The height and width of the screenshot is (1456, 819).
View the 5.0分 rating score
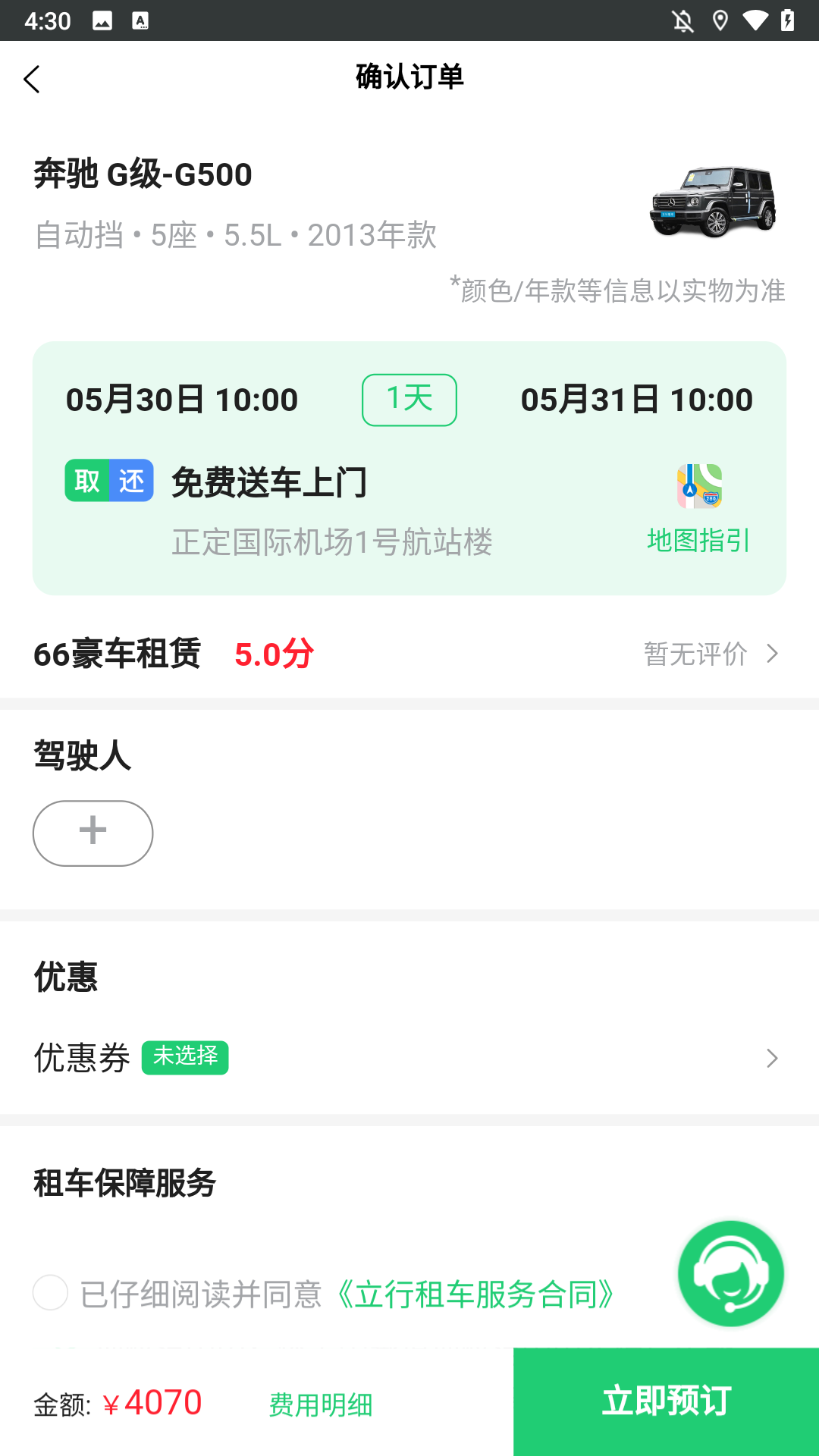pyautogui.click(x=276, y=653)
